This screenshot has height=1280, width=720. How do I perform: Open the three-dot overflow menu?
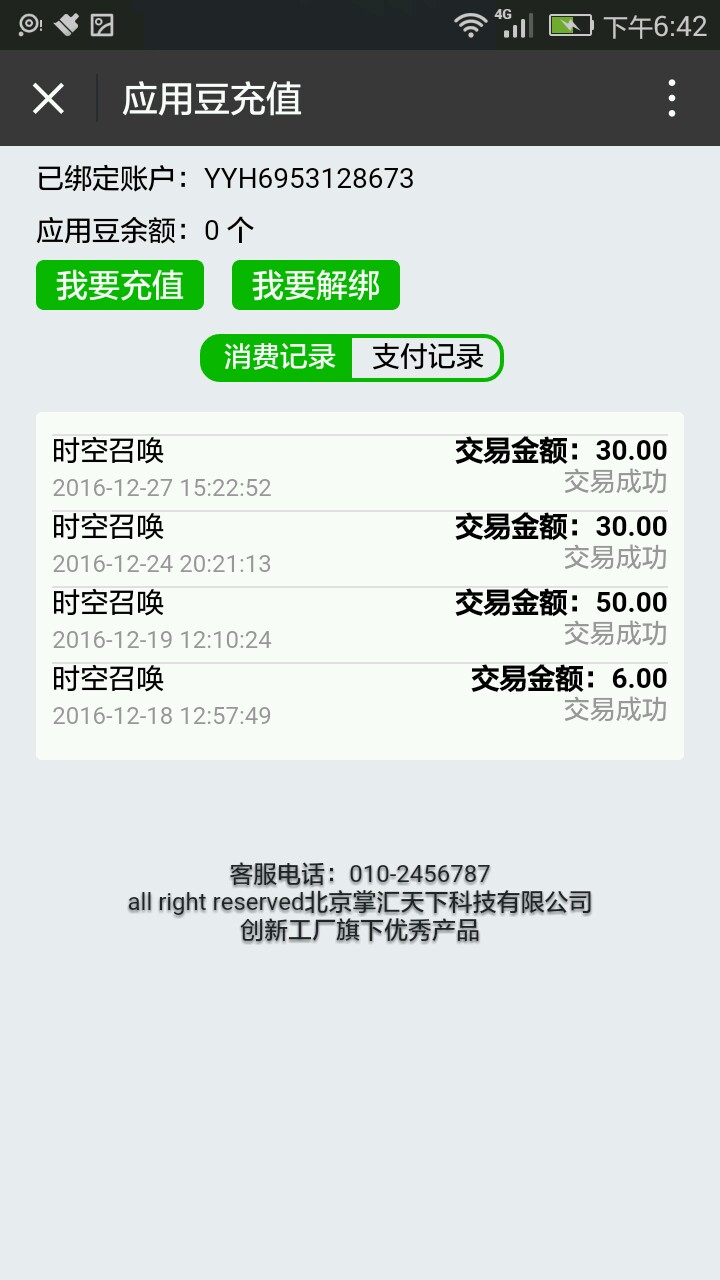tap(672, 98)
